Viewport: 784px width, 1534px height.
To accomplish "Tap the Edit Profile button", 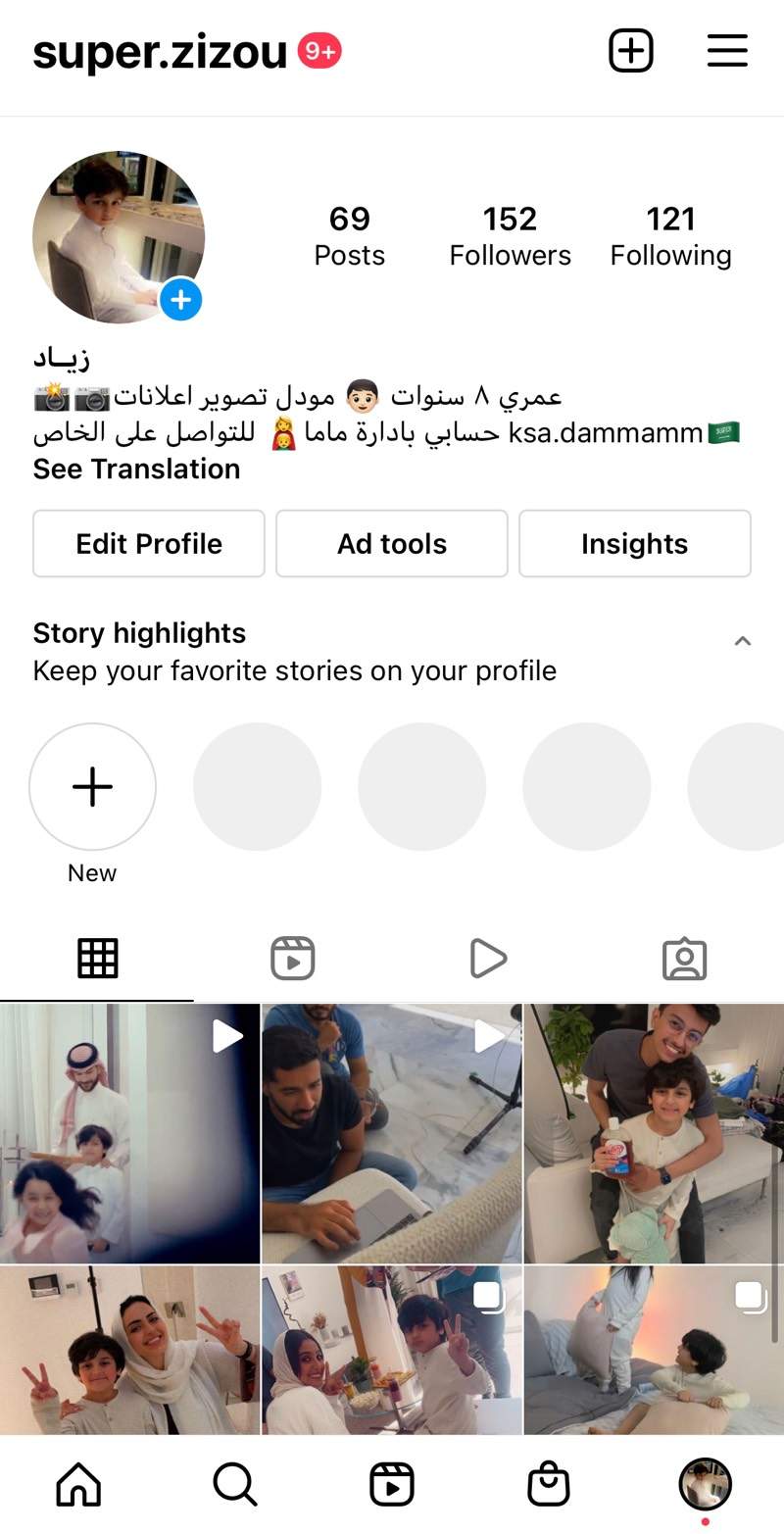I will click(x=149, y=544).
